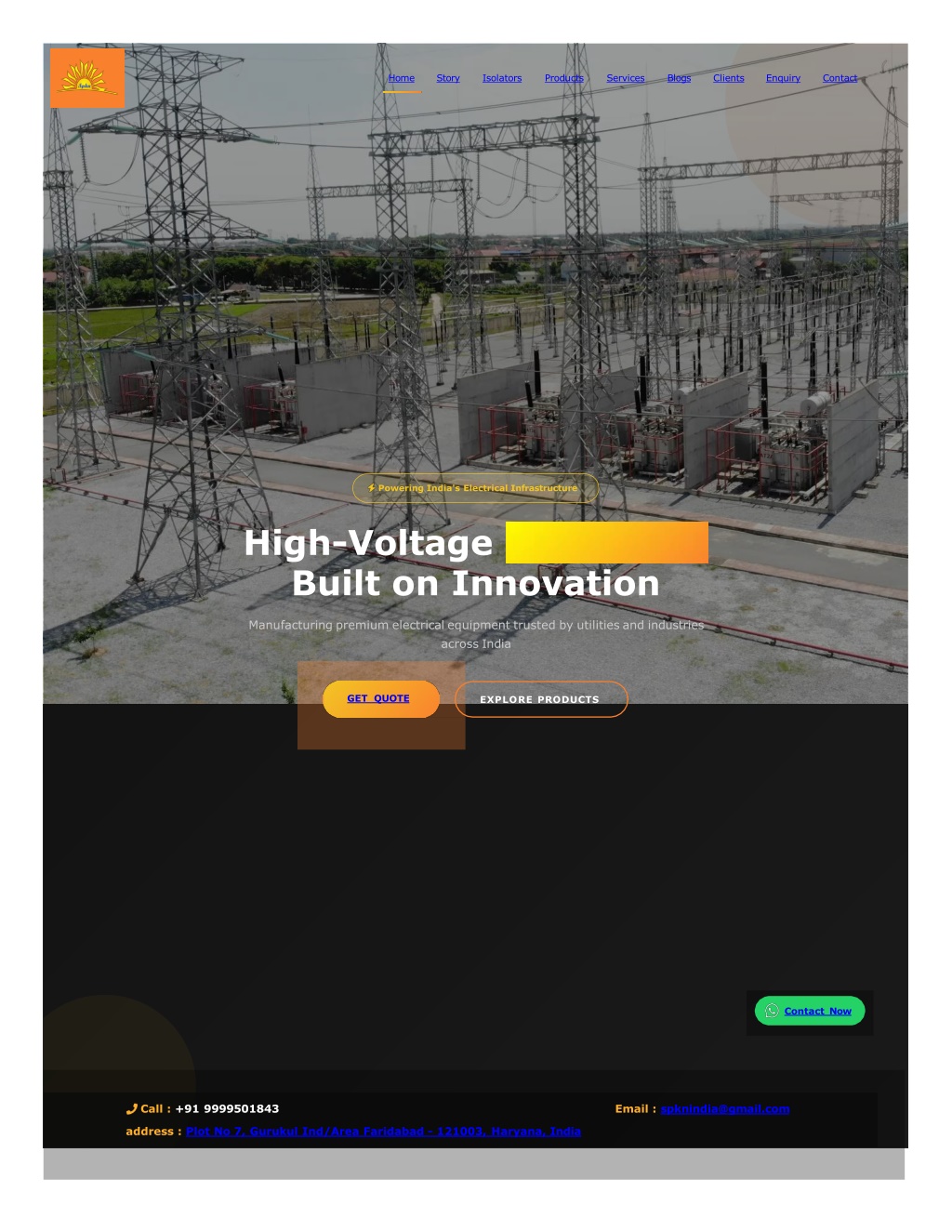The height and width of the screenshot is (1232, 952).
Task: Open the Products menu link
Action: tap(563, 78)
